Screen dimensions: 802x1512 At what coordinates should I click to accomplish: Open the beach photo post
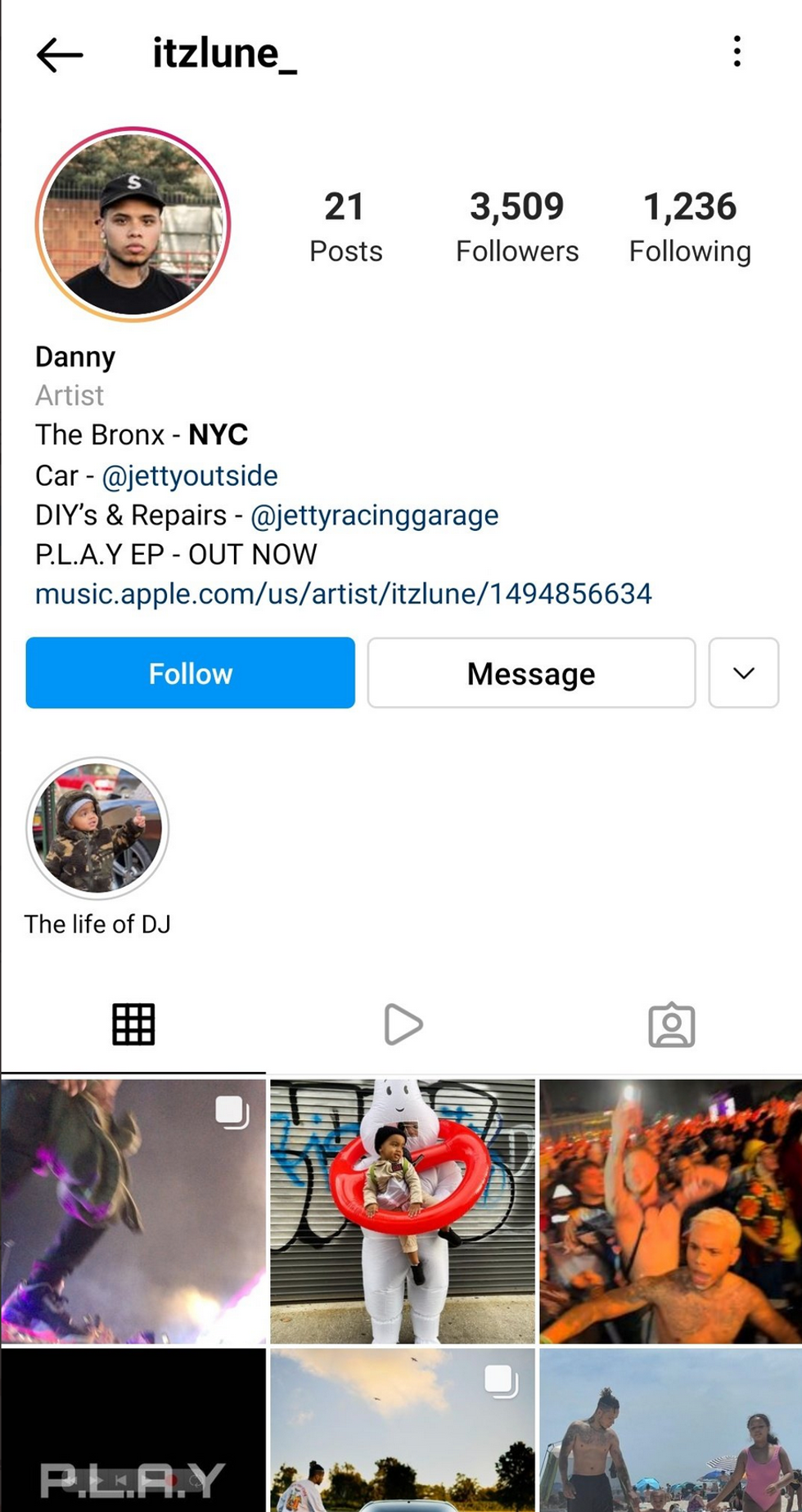click(670, 1432)
